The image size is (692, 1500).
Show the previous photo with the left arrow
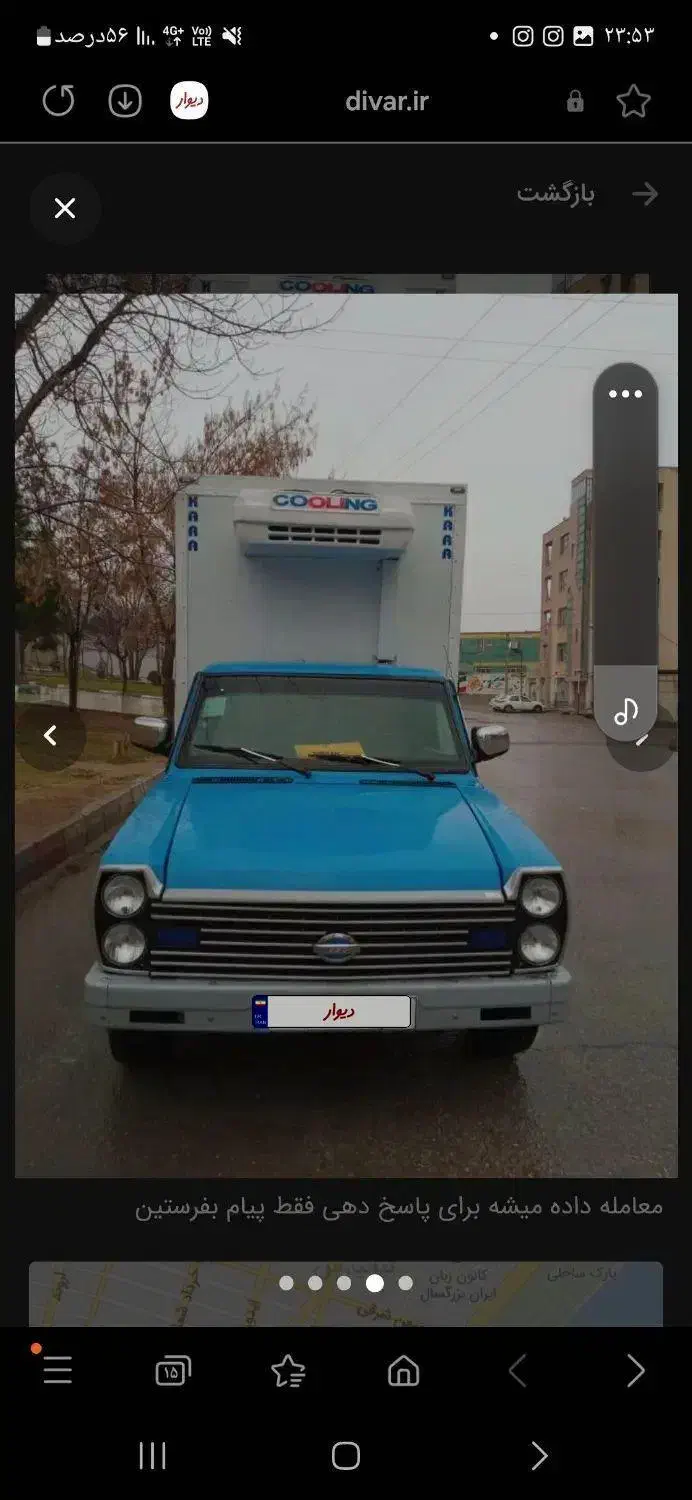50,736
